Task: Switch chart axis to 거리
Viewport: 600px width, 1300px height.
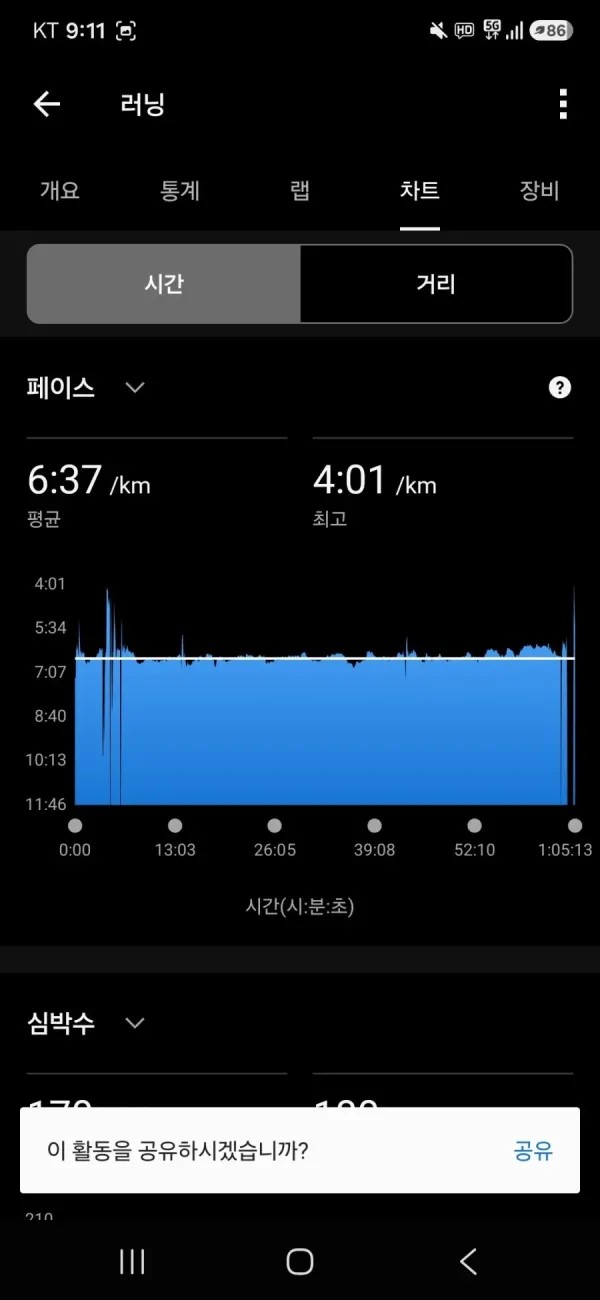Action: 436,284
